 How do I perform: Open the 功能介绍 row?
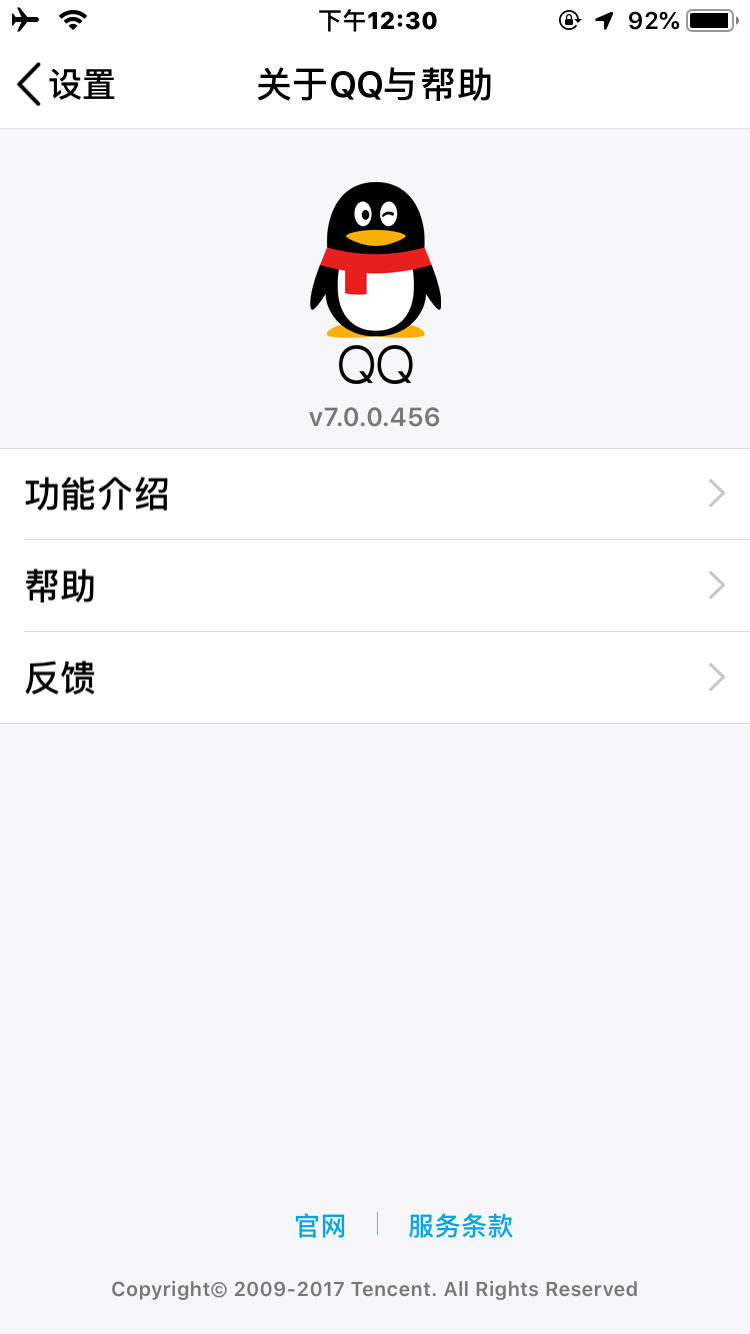tap(375, 494)
